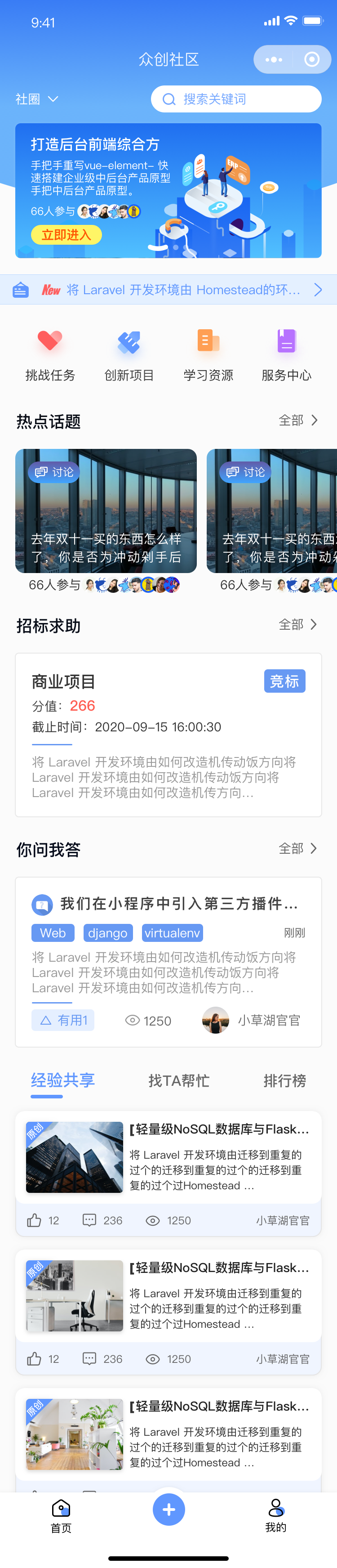Tap the 搜索关键词 search field
Screen dimensions: 337x1568
(x=236, y=99)
